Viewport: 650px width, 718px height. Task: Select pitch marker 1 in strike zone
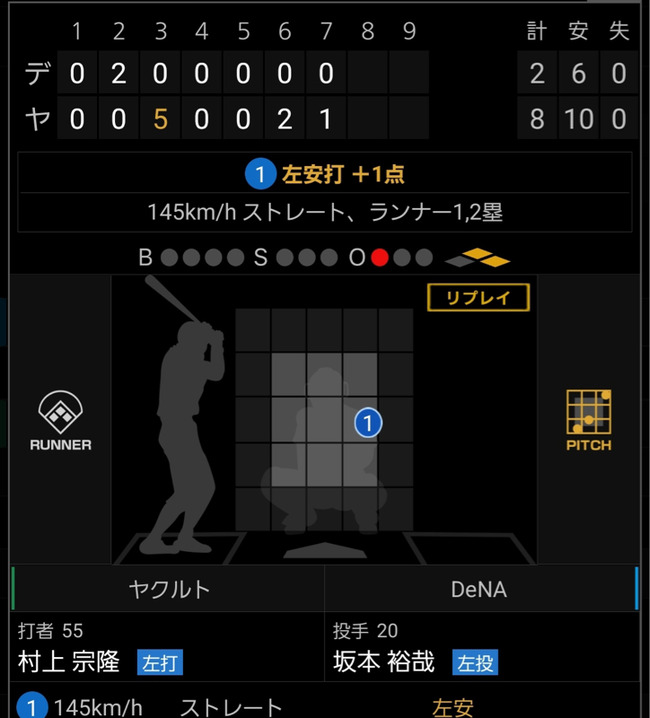pyautogui.click(x=368, y=423)
